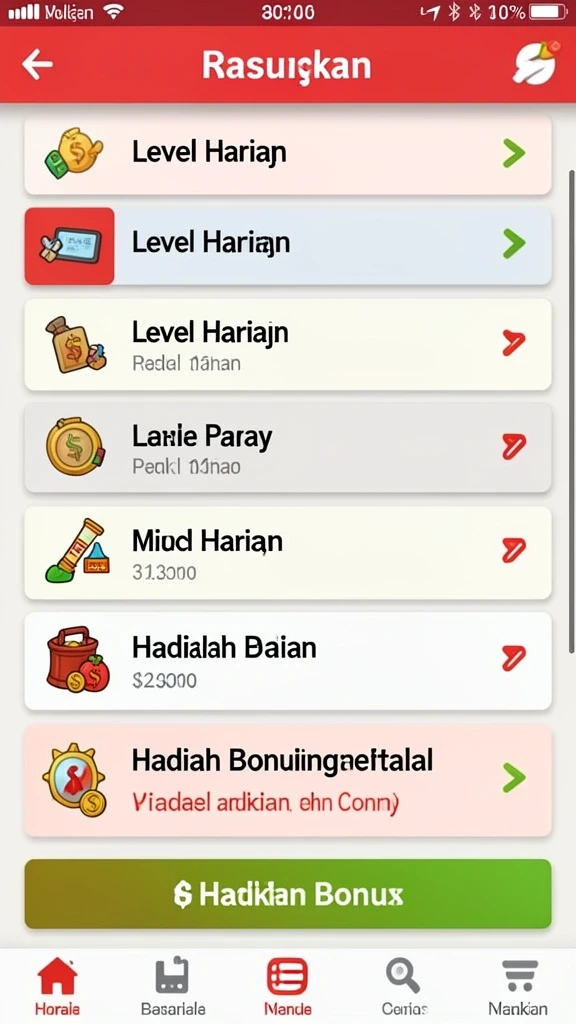Open the Level Harian row with subtitle text

(288, 344)
